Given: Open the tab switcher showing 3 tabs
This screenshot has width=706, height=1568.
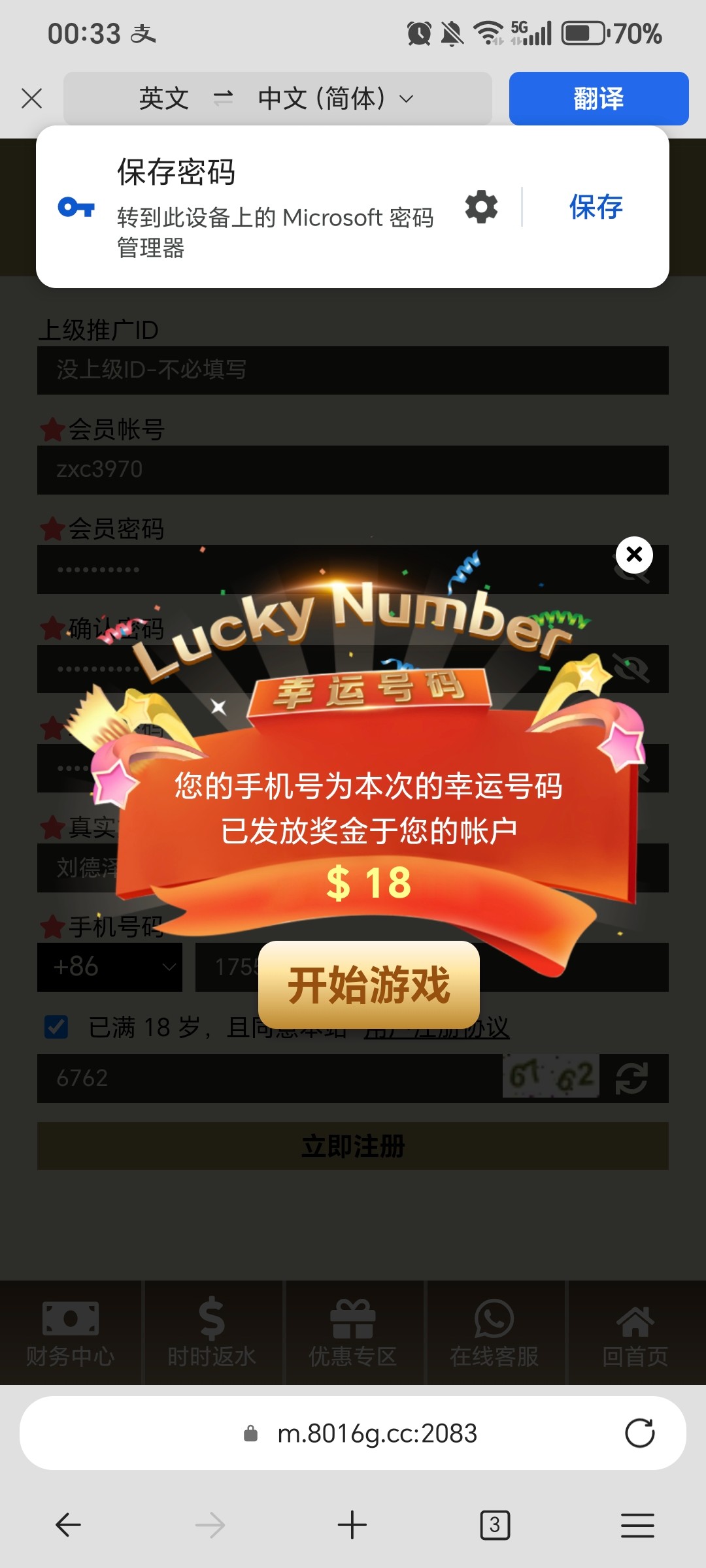Looking at the screenshot, I should 495,1526.
